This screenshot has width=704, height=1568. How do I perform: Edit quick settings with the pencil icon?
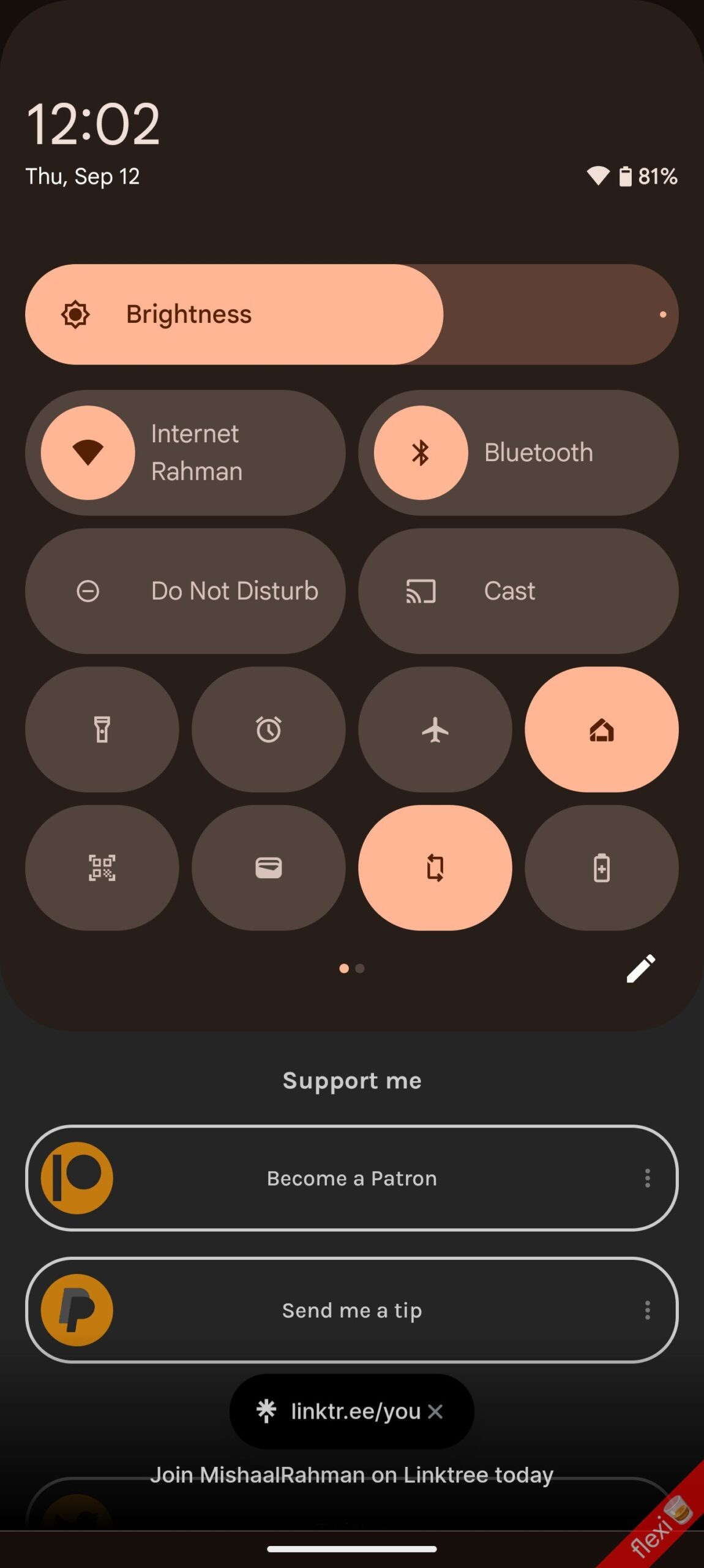click(641, 968)
